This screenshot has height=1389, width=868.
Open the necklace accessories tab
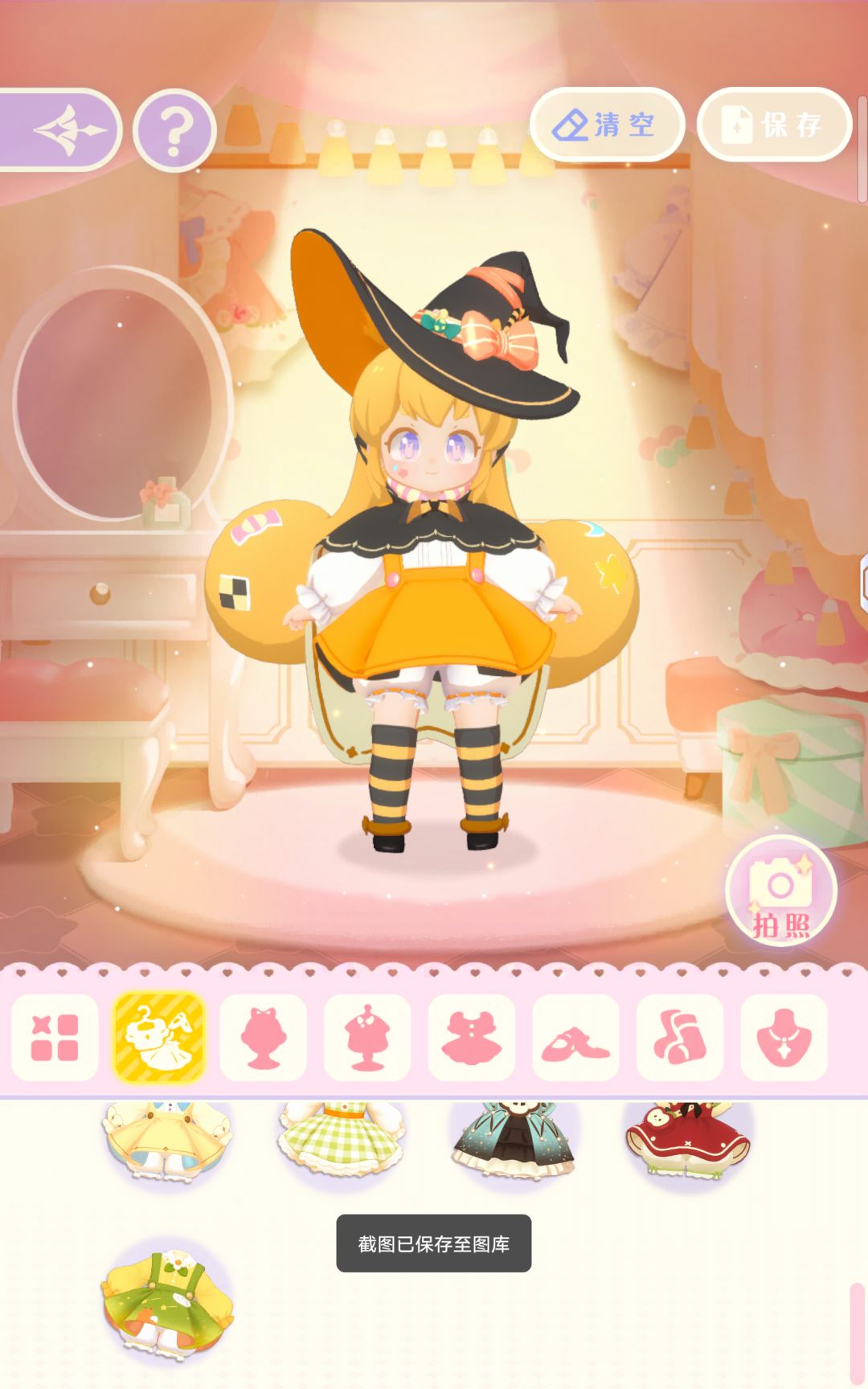point(784,1037)
